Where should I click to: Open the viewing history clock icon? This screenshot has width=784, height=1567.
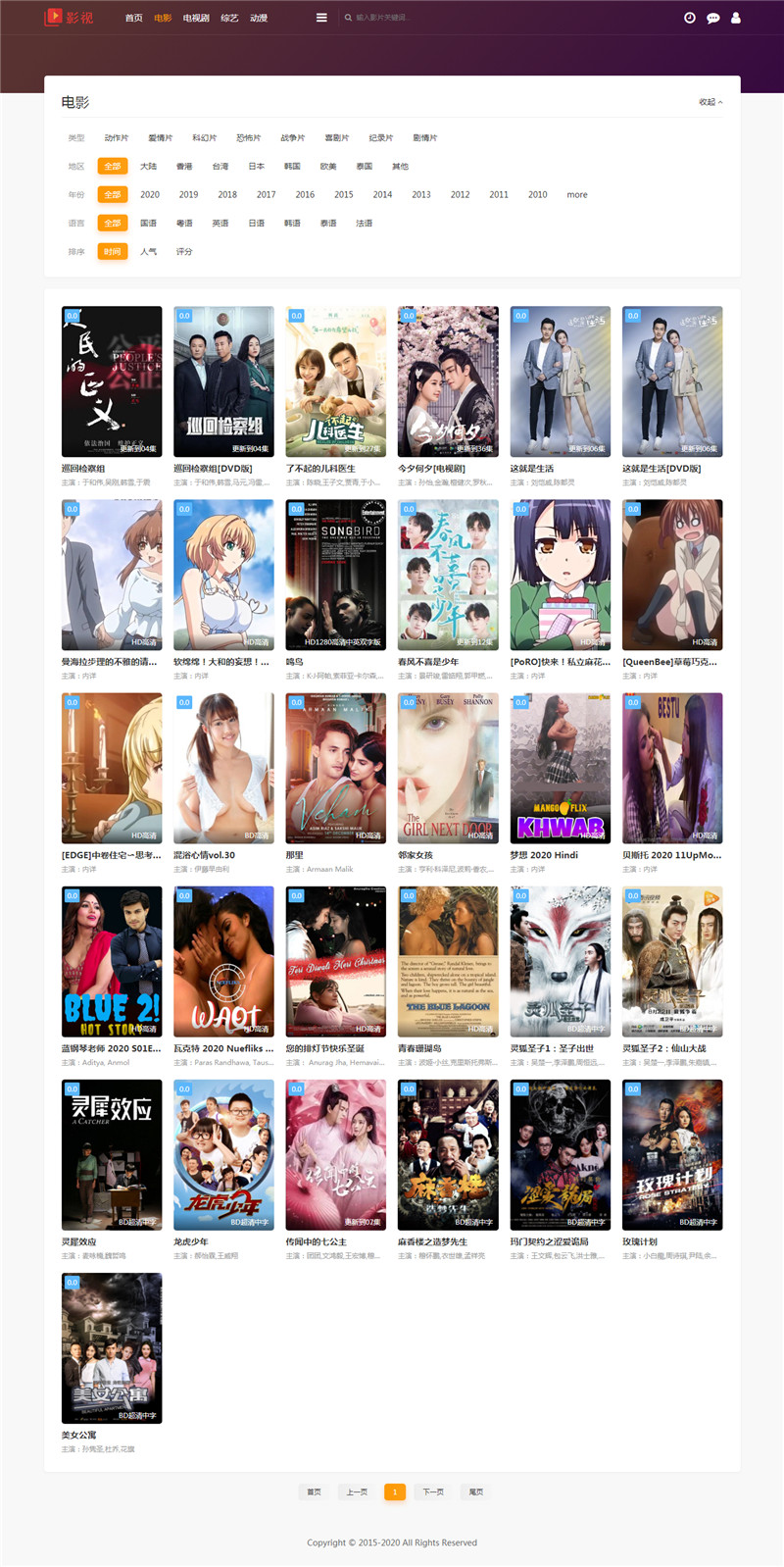(x=689, y=18)
